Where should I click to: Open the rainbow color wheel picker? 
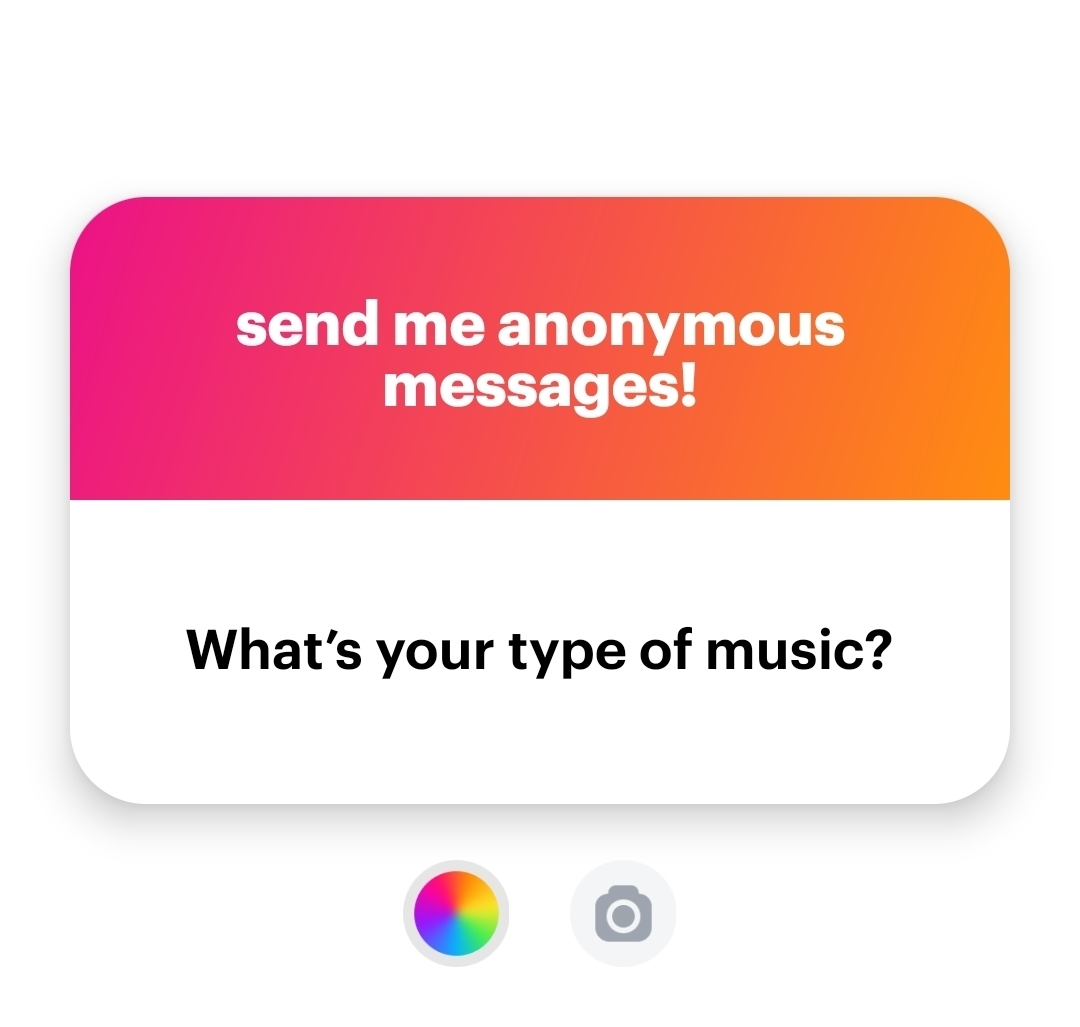tap(456, 913)
